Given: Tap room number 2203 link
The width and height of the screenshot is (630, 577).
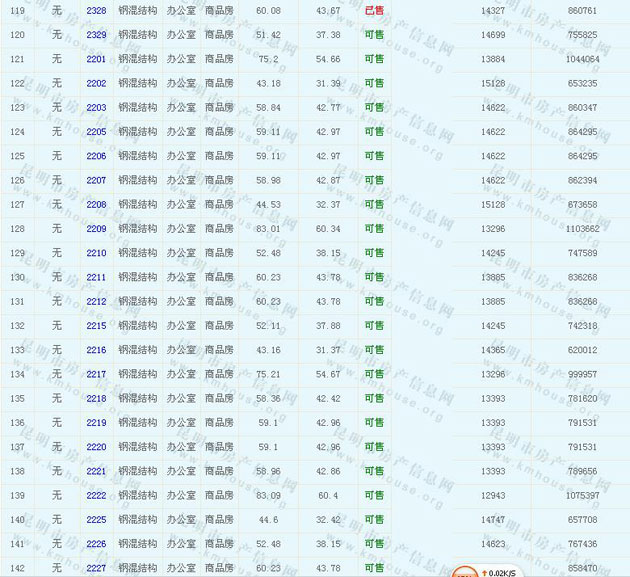Looking at the screenshot, I should [x=96, y=107].
